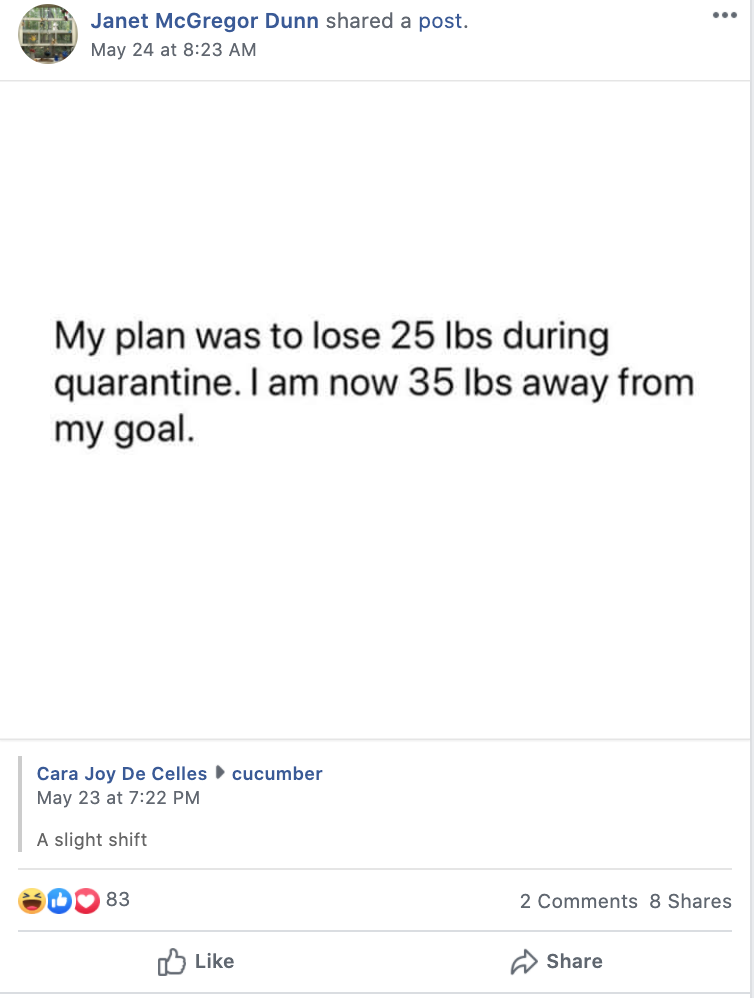Open Cara Joy De Celles's profile
This screenshot has width=754, height=998.
[x=121, y=773]
